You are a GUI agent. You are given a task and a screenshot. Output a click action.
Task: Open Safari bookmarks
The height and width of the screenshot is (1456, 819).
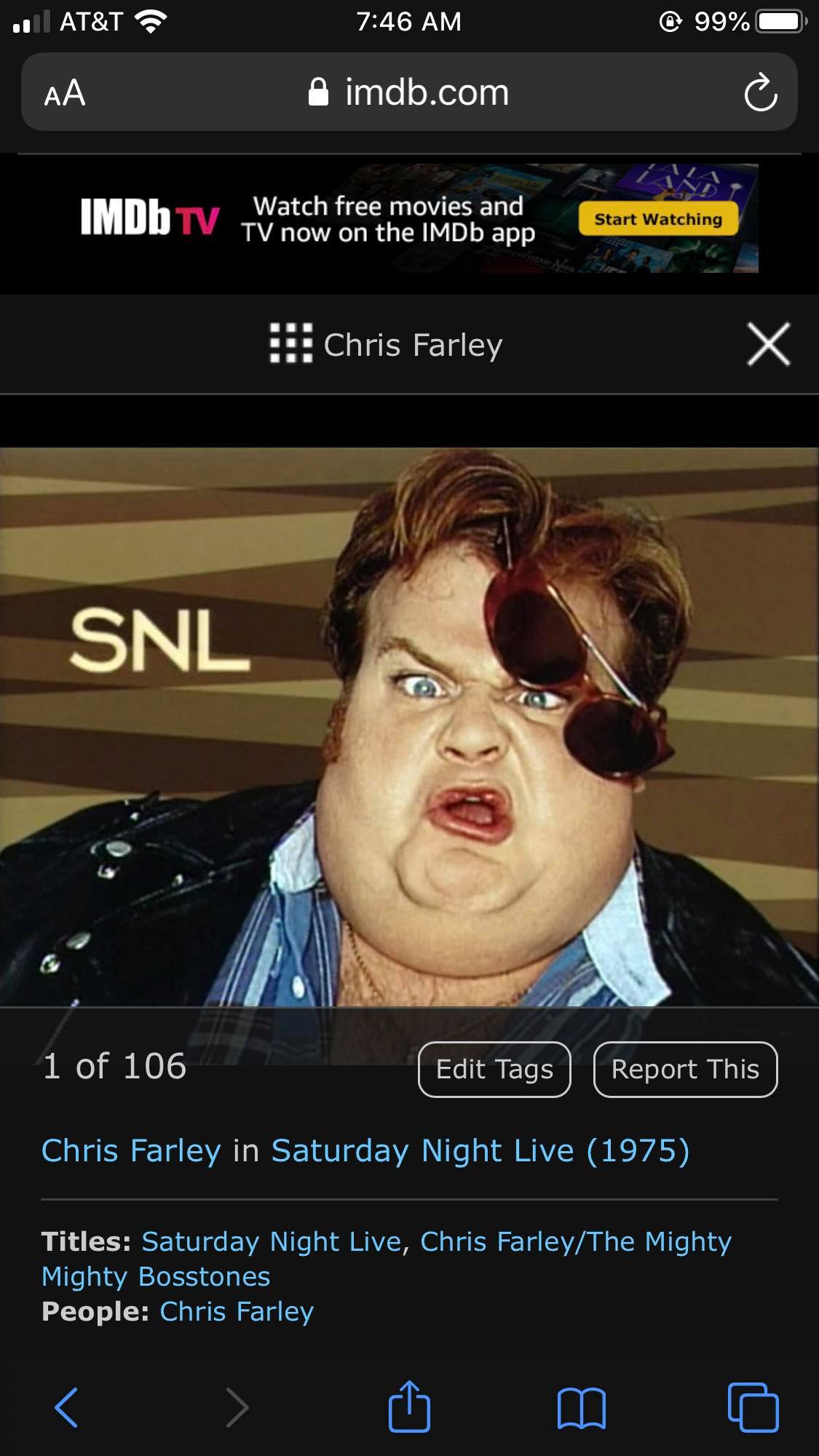click(581, 1408)
